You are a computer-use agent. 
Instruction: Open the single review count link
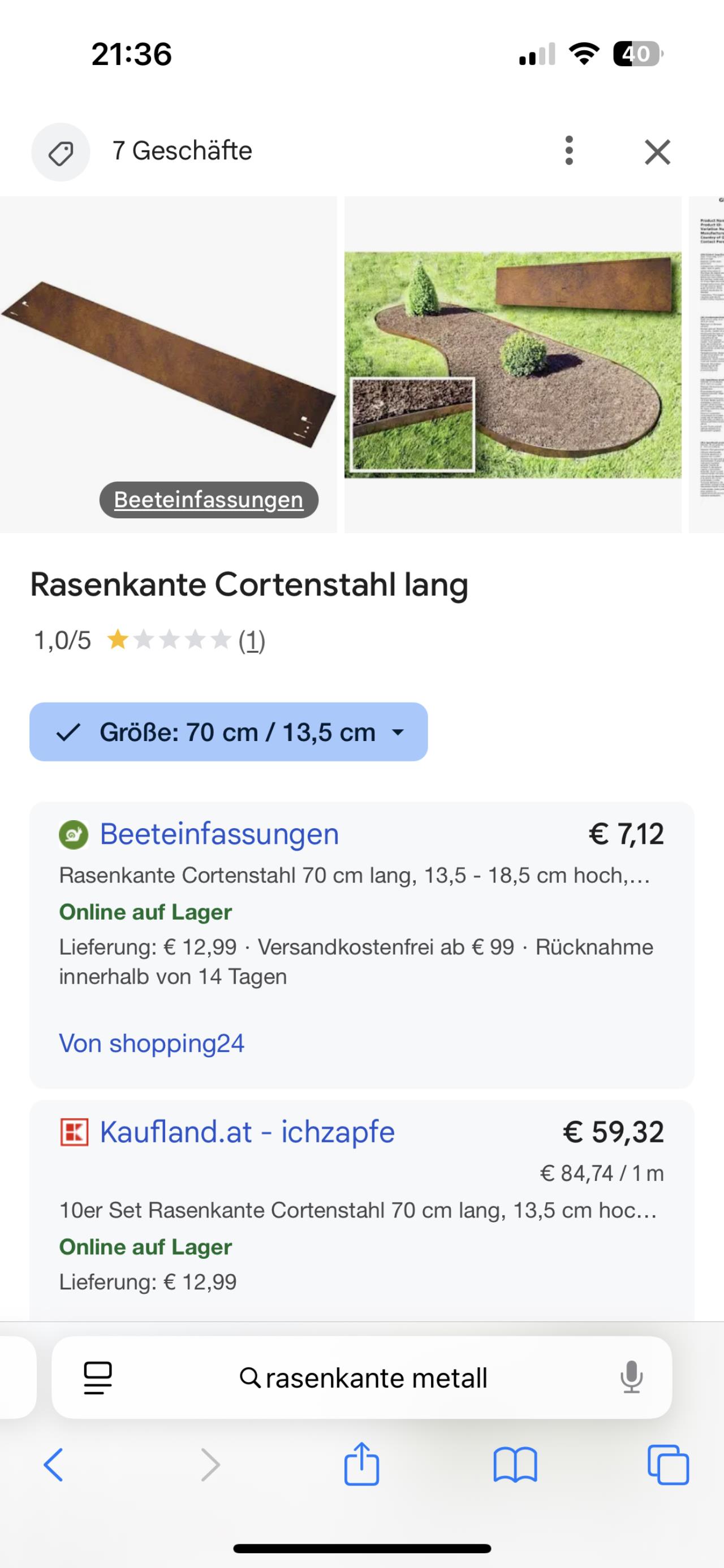tap(252, 640)
